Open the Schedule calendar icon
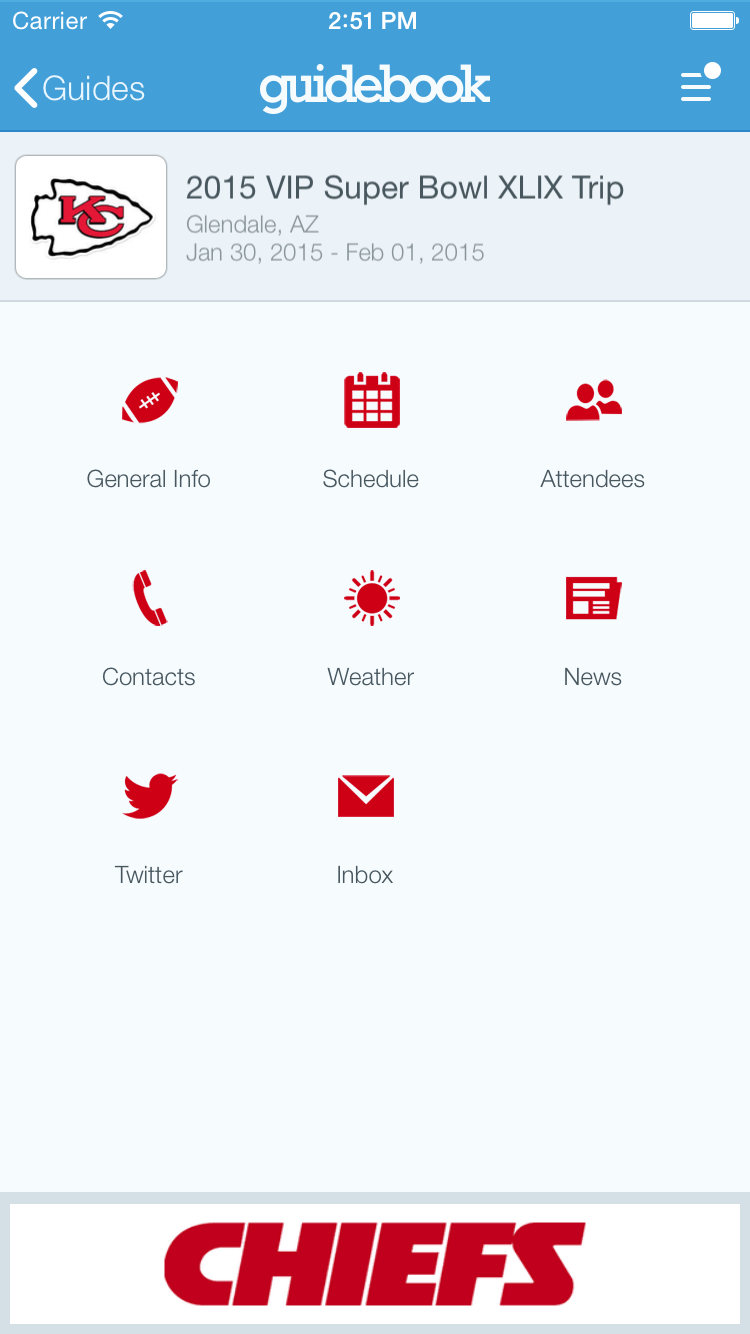Image resolution: width=750 pixels, height=1334 pixels. 371,400
